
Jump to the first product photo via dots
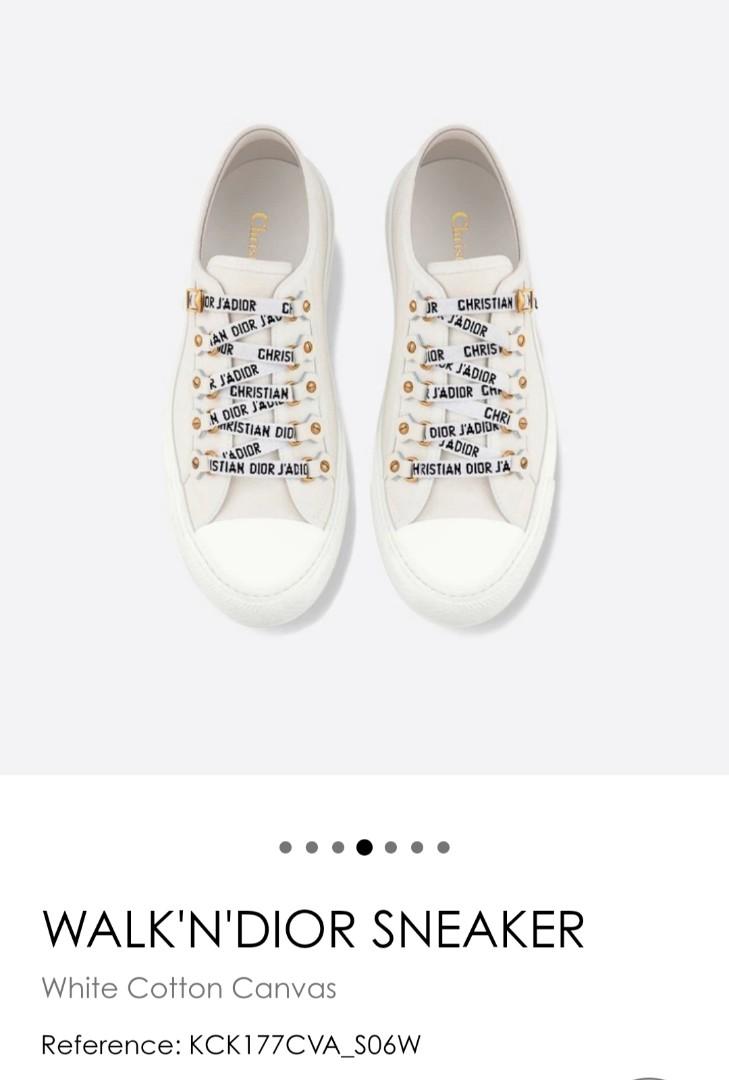point(285,847)
